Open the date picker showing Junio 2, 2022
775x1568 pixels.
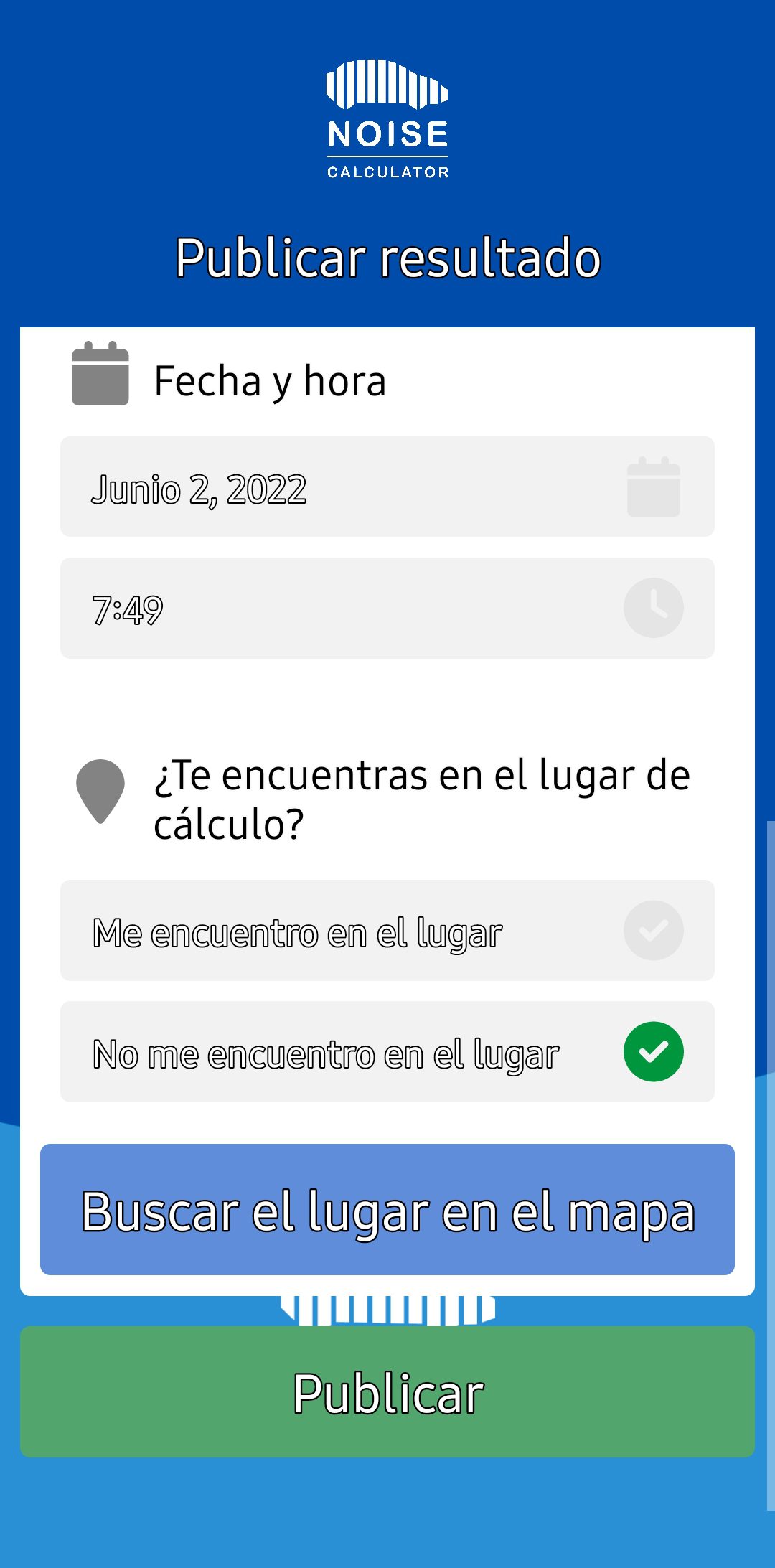[387, 487]
